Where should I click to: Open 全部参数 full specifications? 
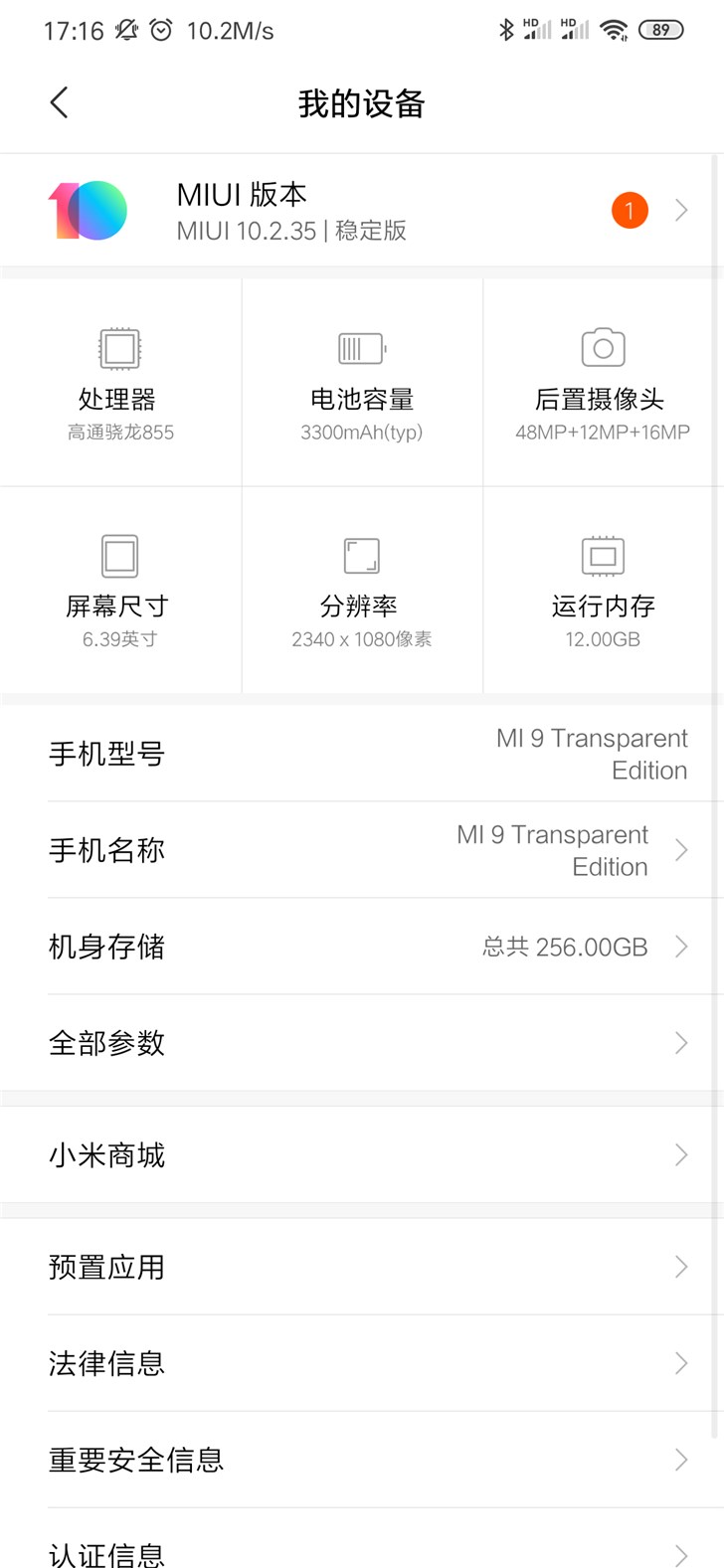coord(362,1043)
